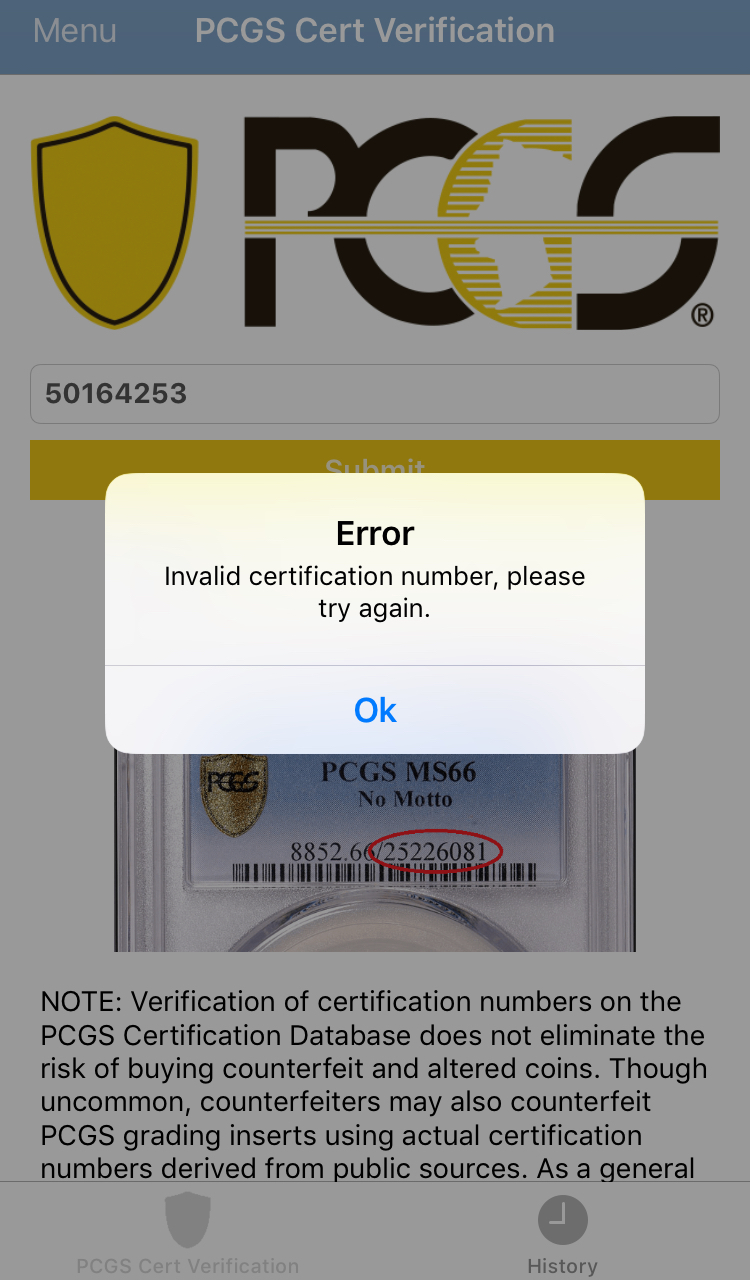The width and height of the screenshot is (750, 1280).
Task: Tap the certification number field
Action: (375, 394)
